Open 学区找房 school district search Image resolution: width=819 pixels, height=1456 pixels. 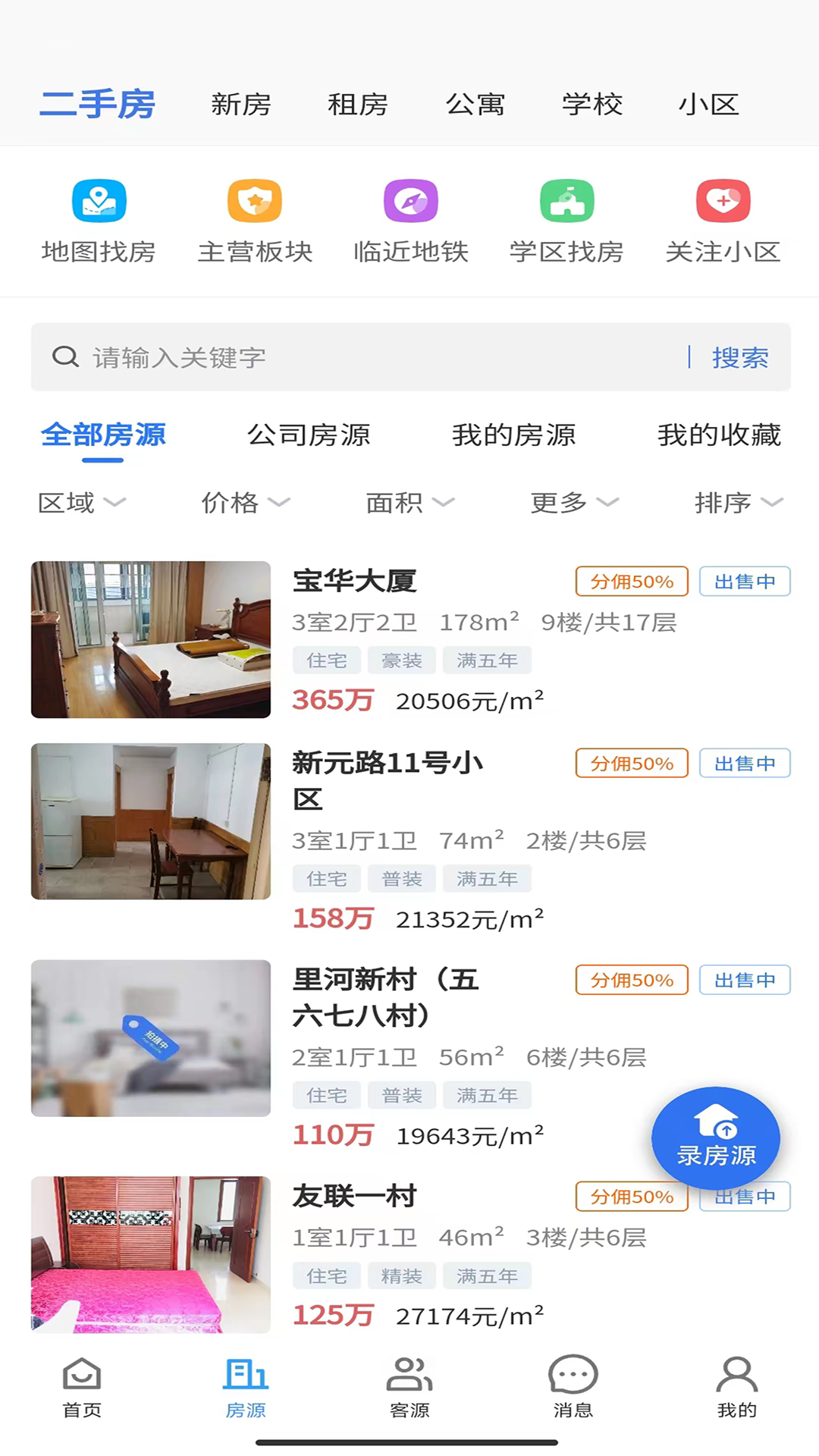(x=566, y=220)
